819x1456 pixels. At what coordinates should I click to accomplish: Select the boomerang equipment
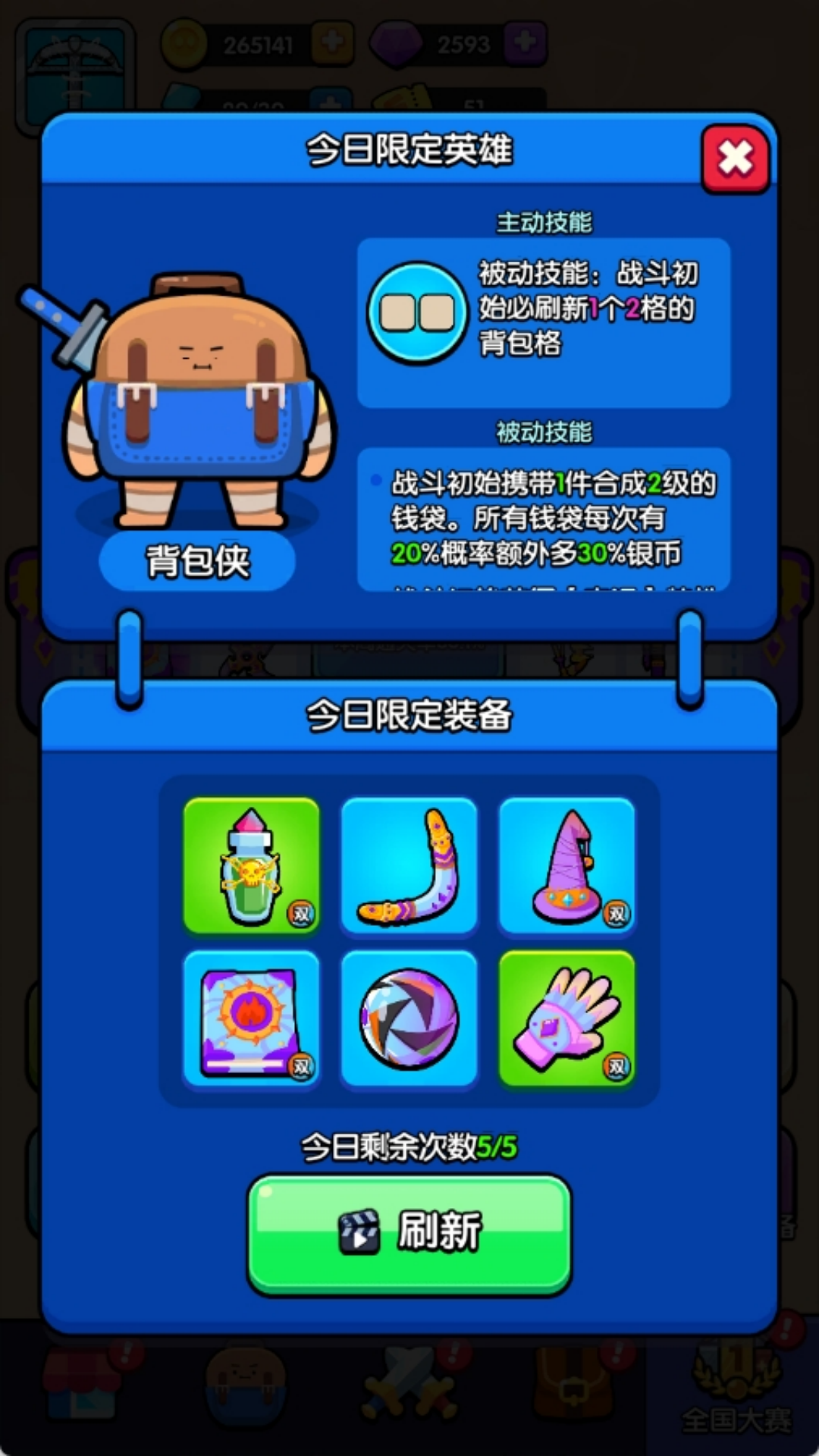coord(409,864)
